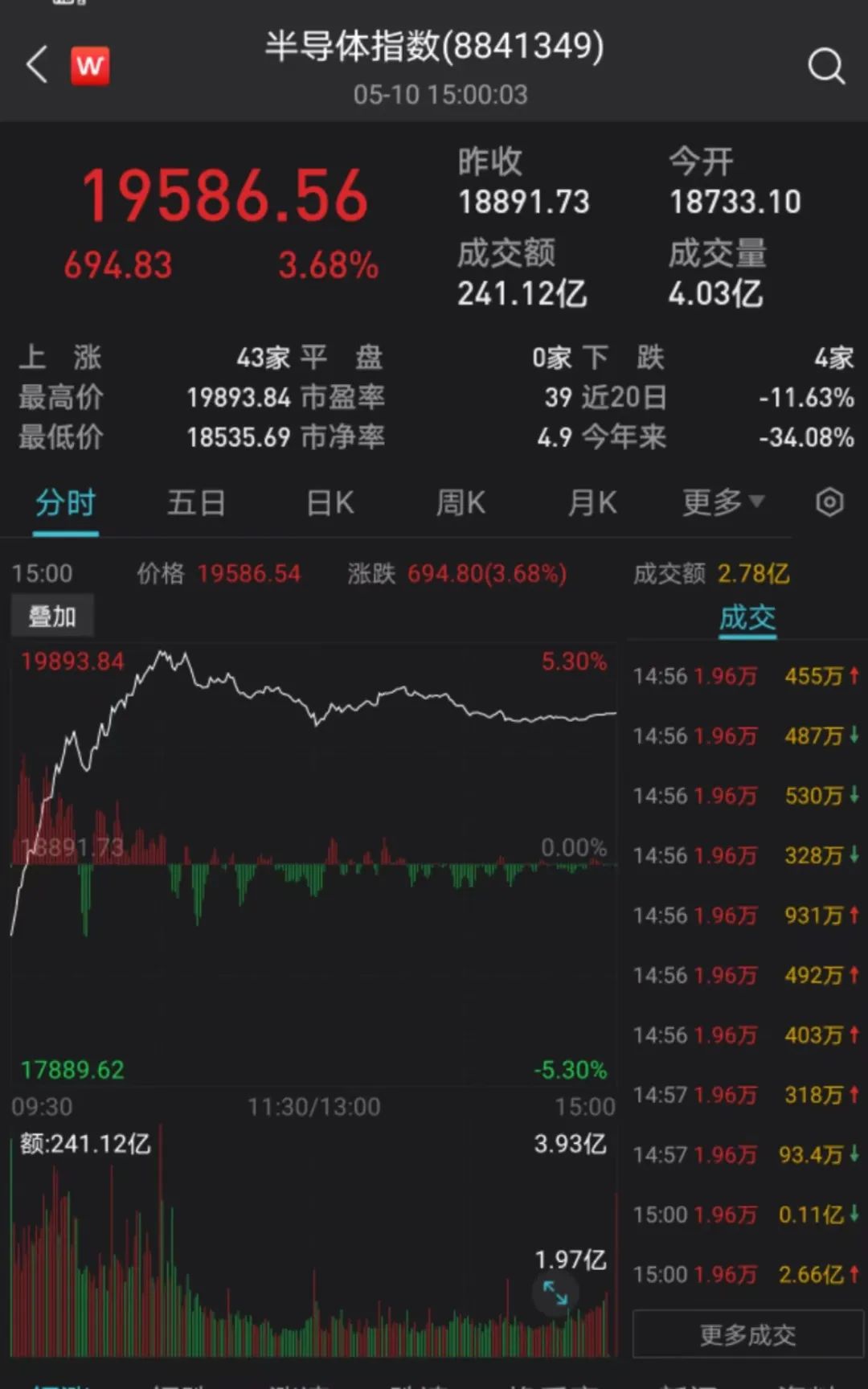This screenshot has height=1389, width=868.
Task: Open the red W home icon
Action: [90, 65]
